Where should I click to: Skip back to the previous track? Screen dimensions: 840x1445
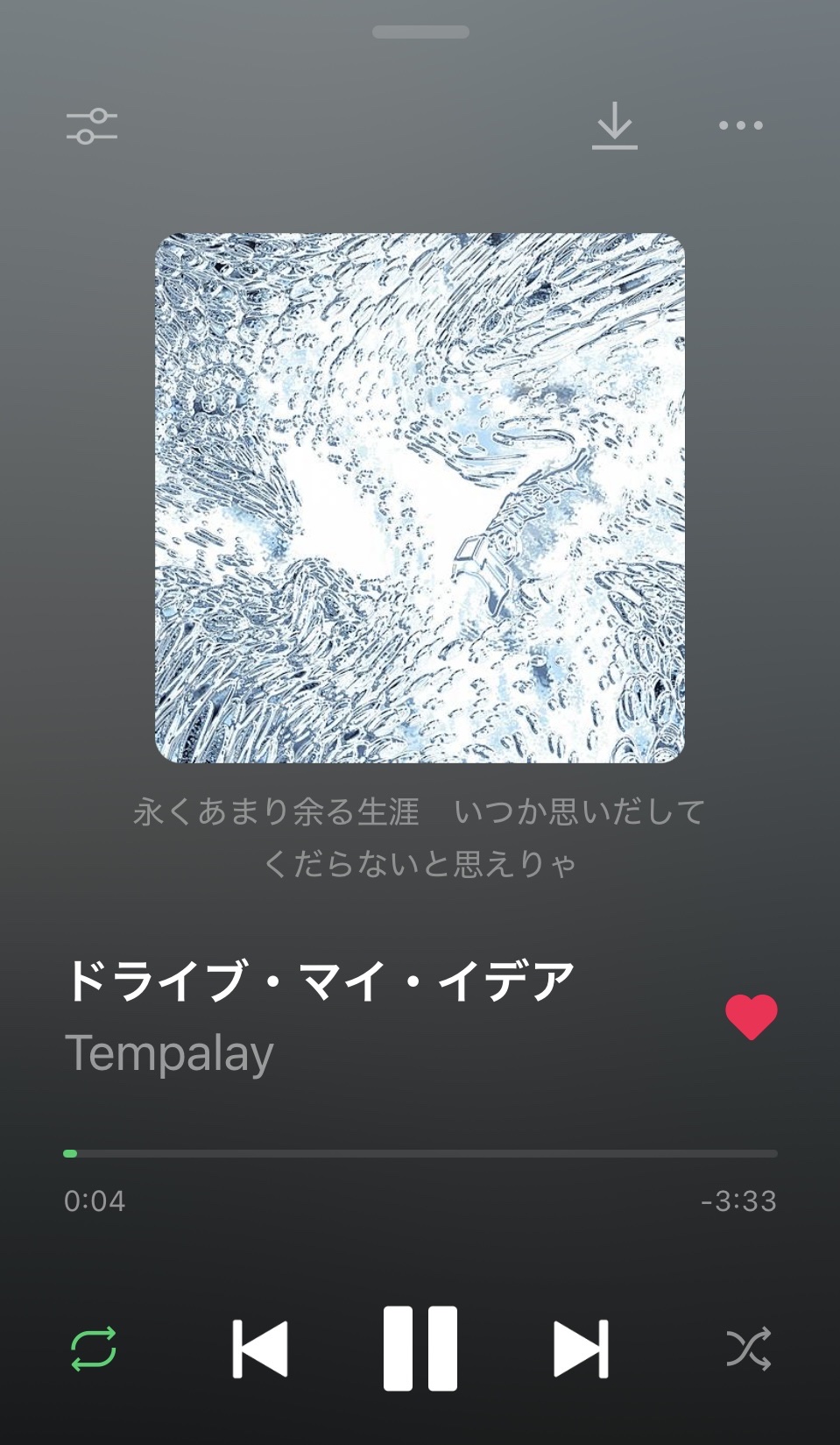(259, 1349)
